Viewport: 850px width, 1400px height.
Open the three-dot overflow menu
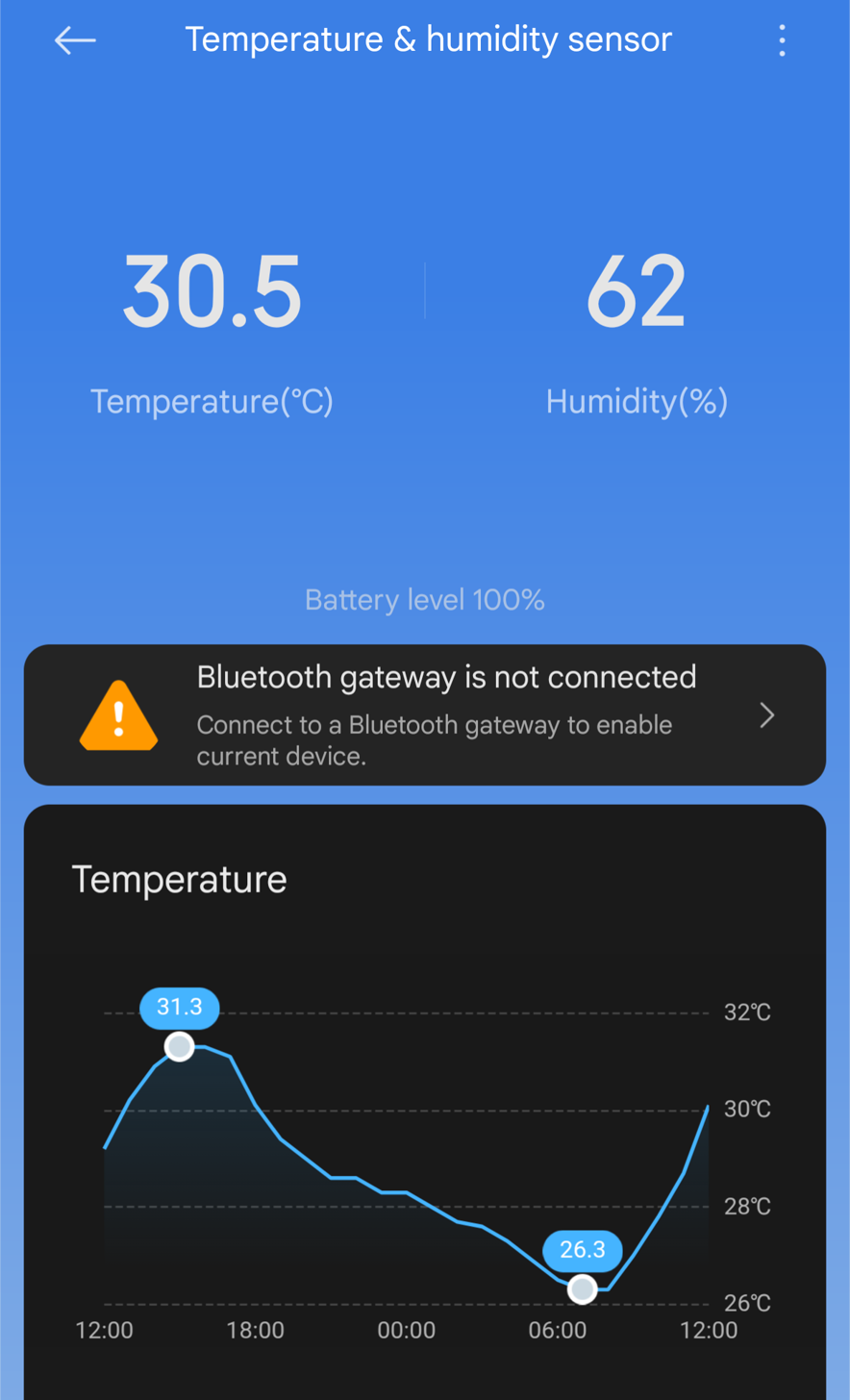782,40
